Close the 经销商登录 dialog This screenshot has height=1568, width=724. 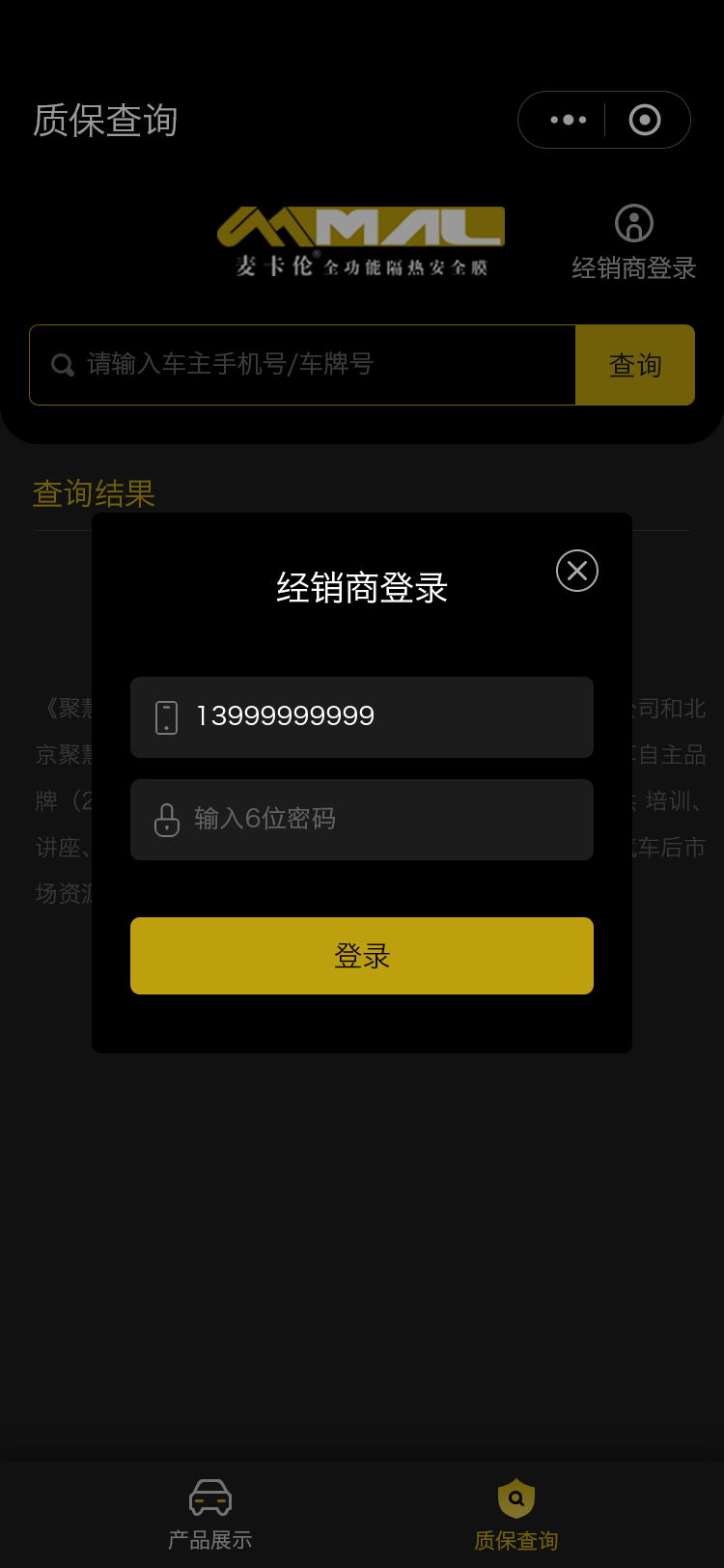point(577,571)
